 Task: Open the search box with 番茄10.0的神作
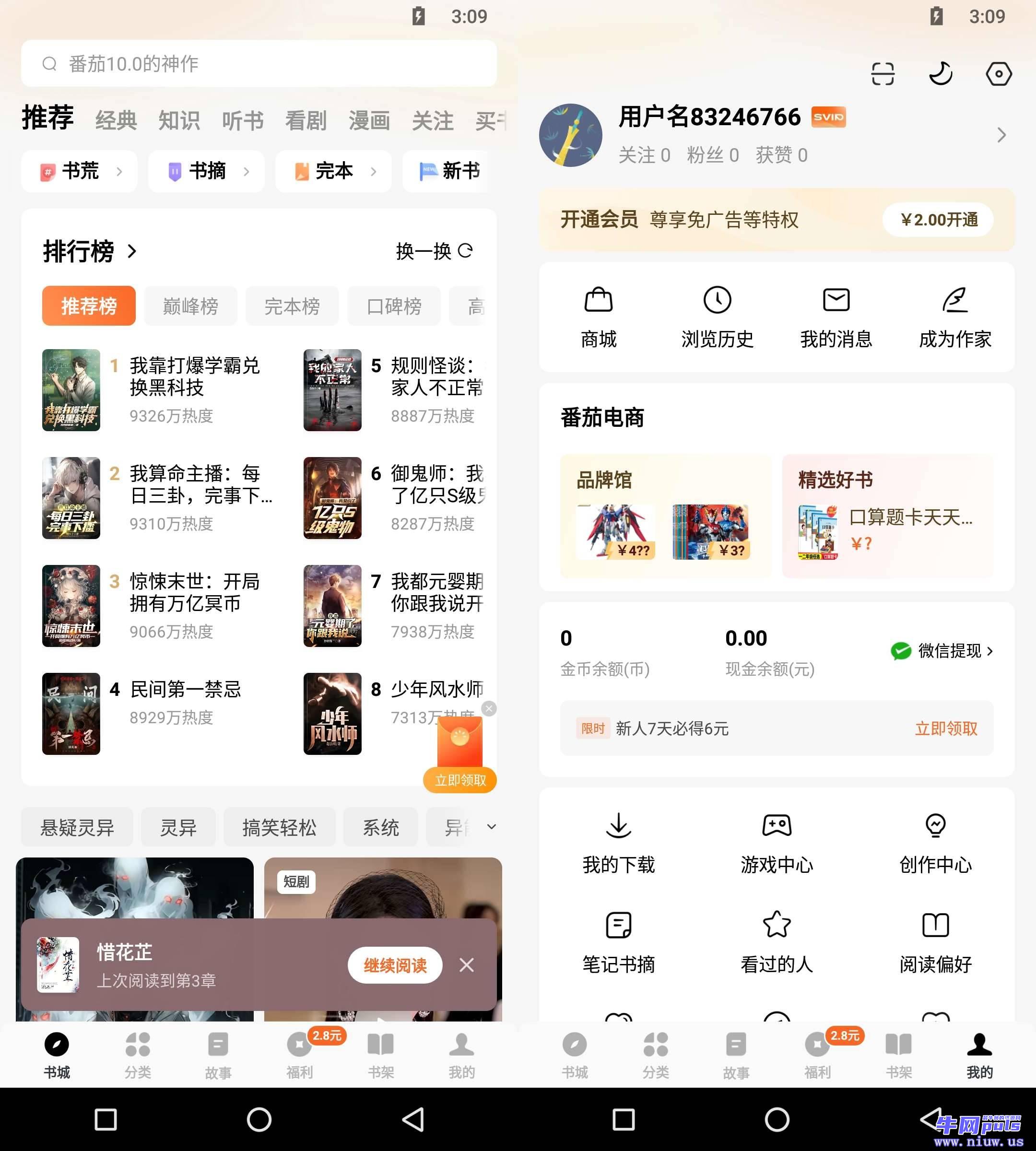click(259, 63)
